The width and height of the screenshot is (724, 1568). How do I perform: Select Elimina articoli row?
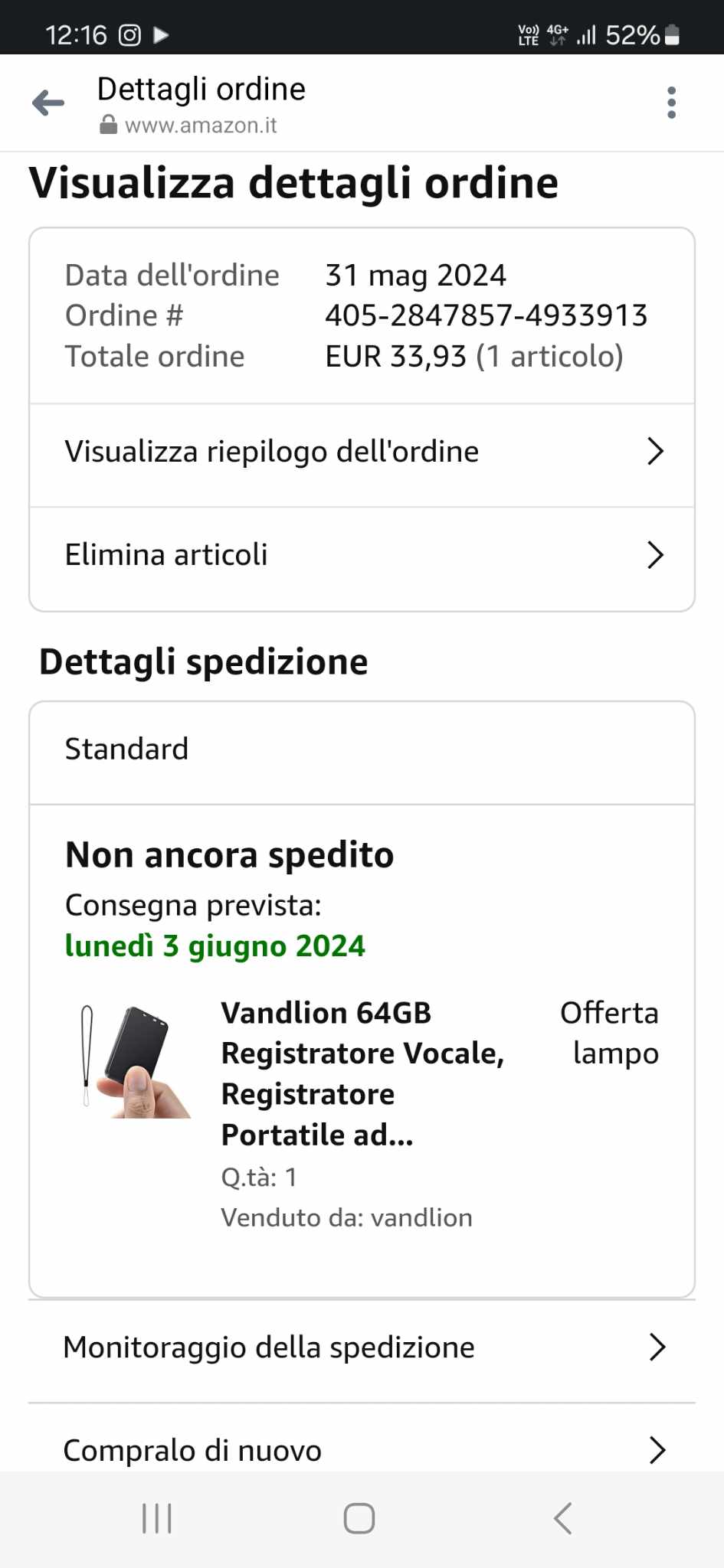tap(362, 555)
